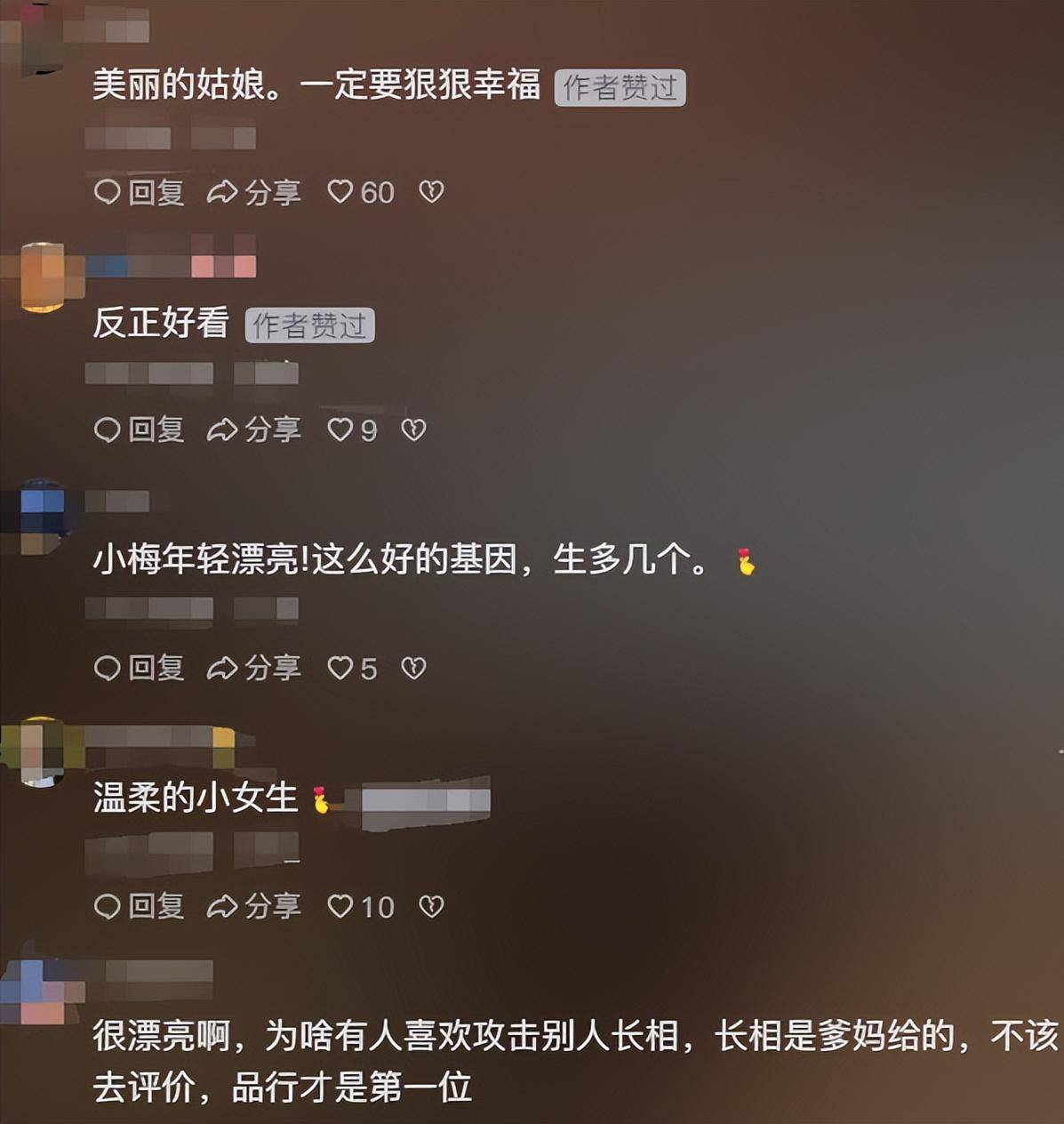Share the 美丽的姑娘 comment
This screenshot has width=1064, height=1124.
tap(254, 192)
